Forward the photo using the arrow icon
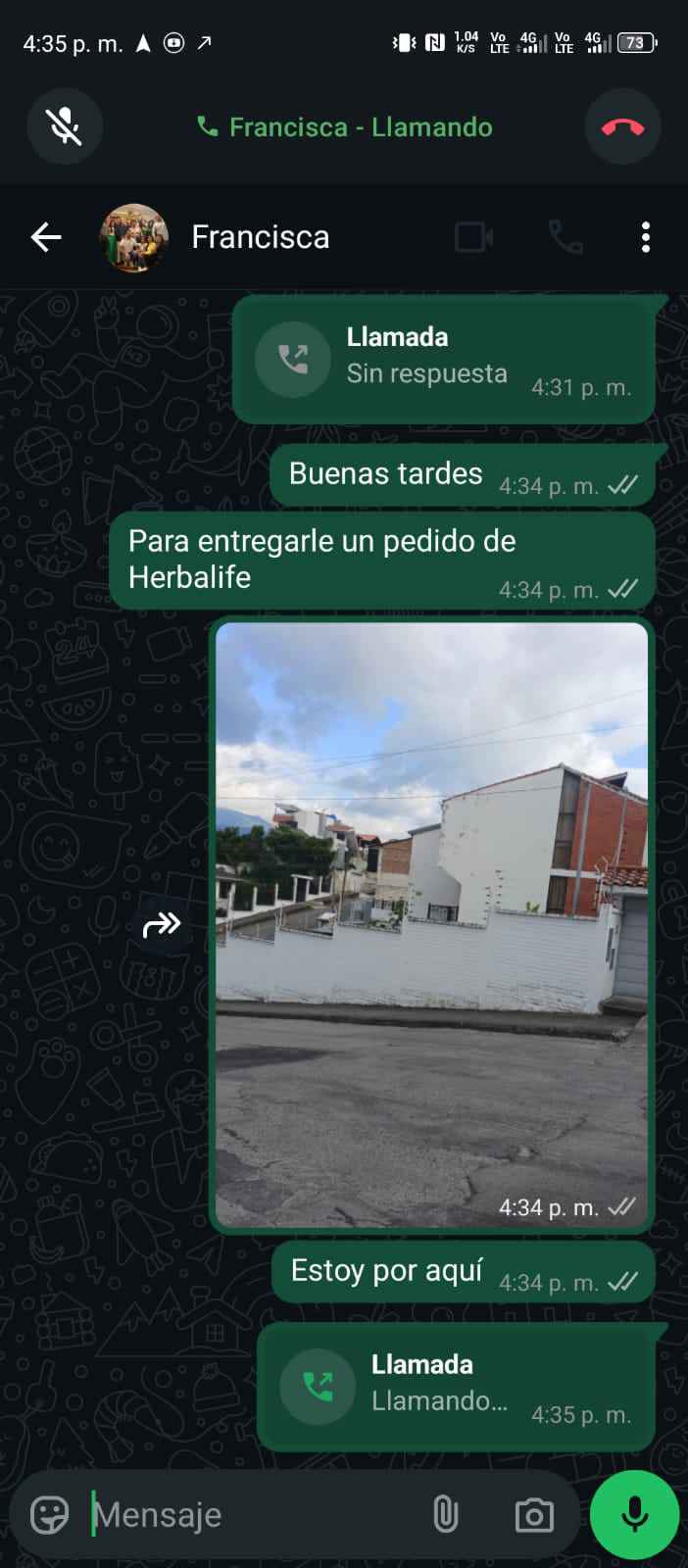The width and height of the screenshot is (688, 1568). point(162,924)
